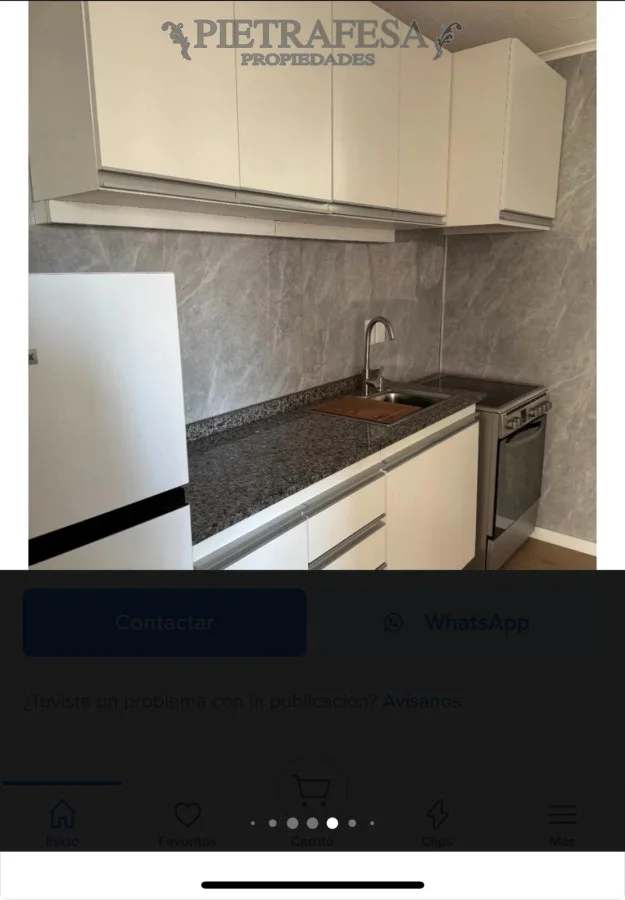Switch to the Favoritos tab

pos(187,822)
